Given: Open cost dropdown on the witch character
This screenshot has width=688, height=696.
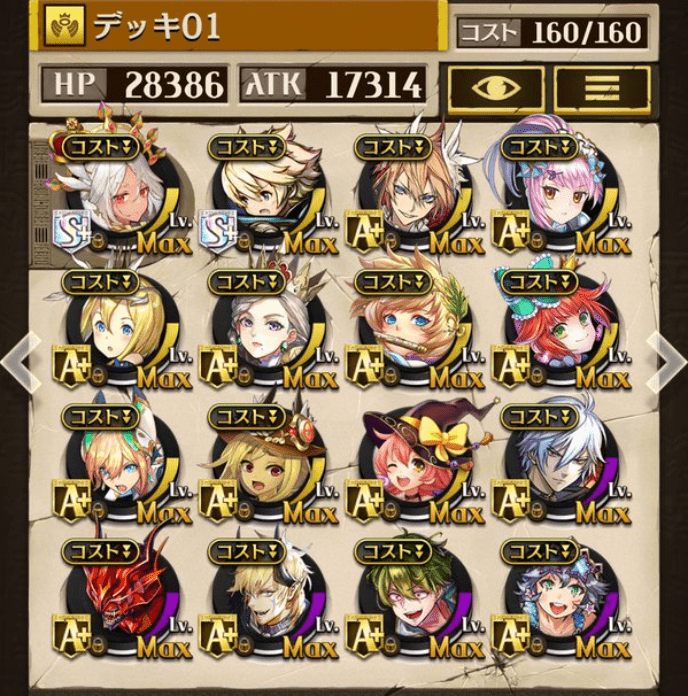Looking at the screenshot, I should point(394,415).
